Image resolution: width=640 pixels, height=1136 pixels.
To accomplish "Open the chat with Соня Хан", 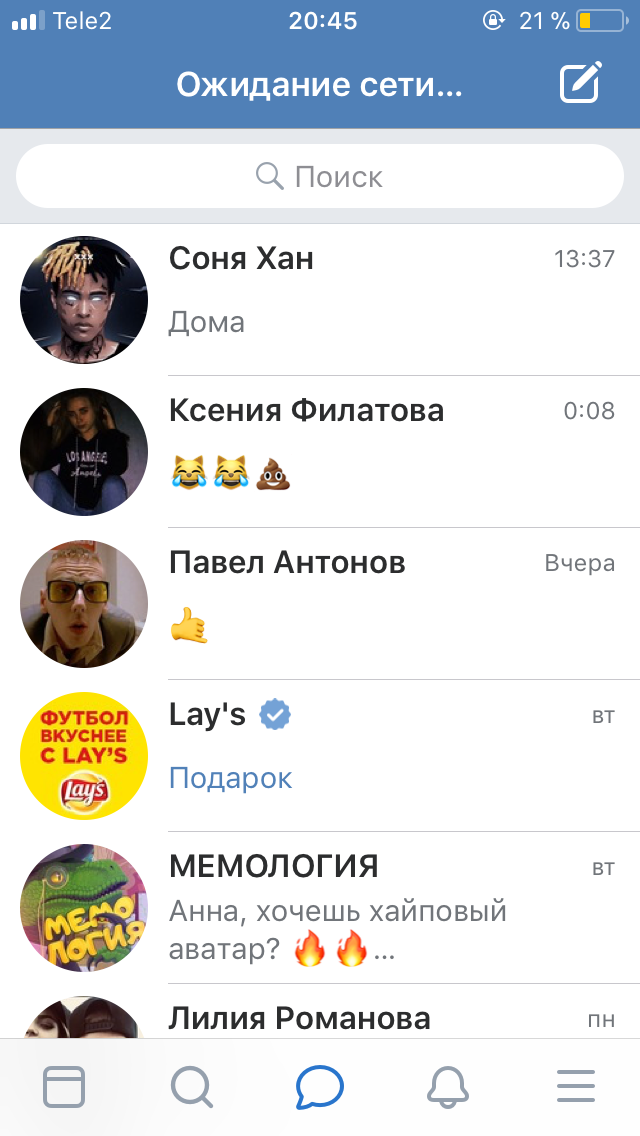I will 320,300.
